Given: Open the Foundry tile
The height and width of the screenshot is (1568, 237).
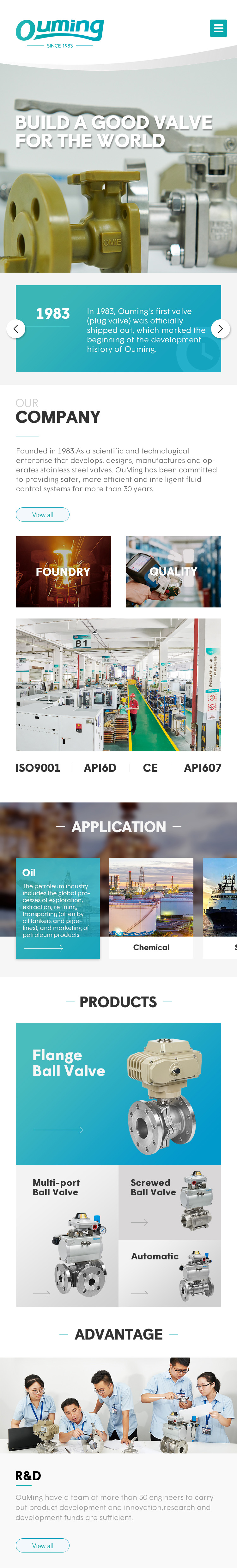Looking at the screenshot, I should click(64, 571).
